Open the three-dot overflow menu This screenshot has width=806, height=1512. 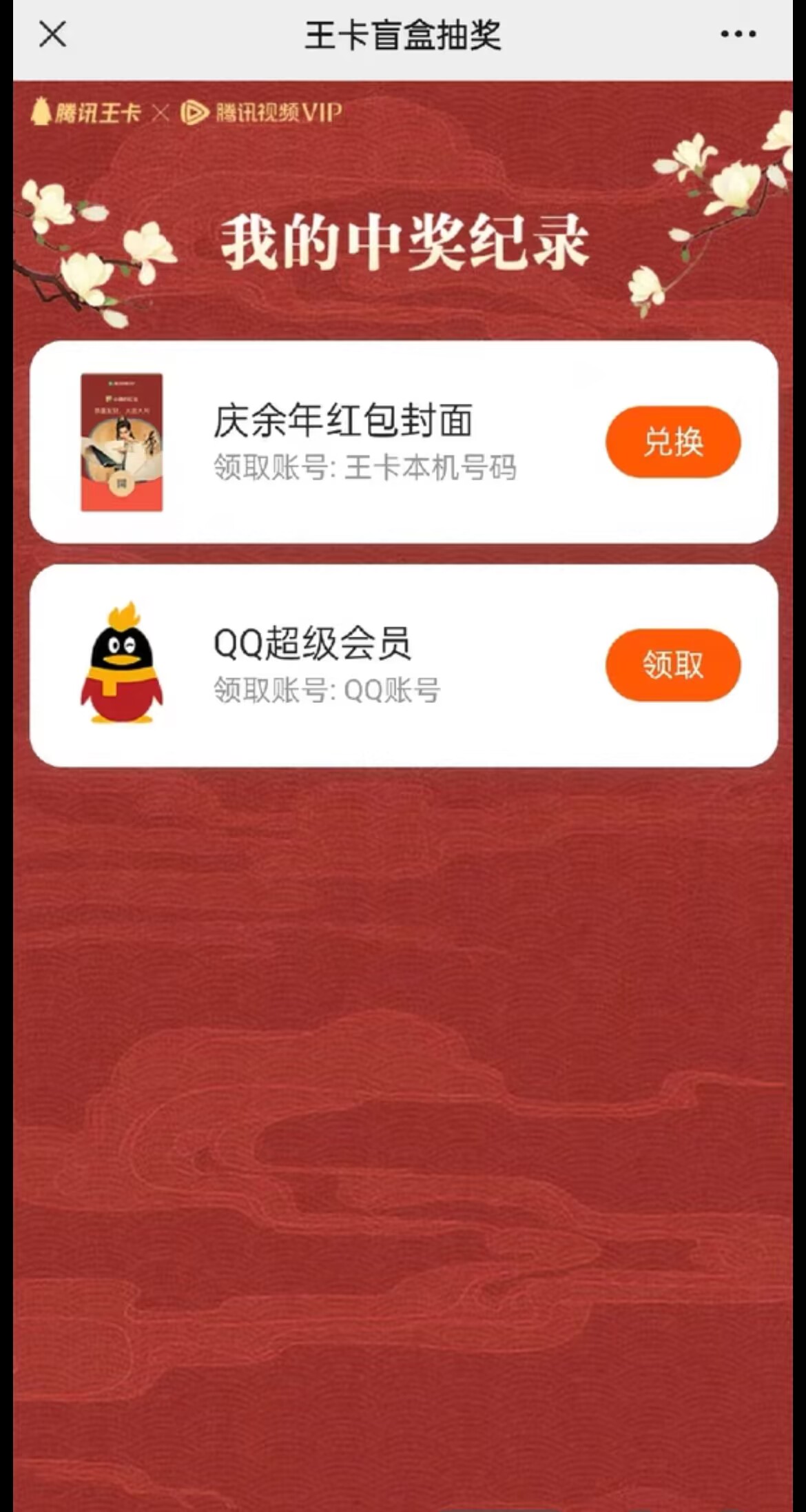(x=738, y=34)
